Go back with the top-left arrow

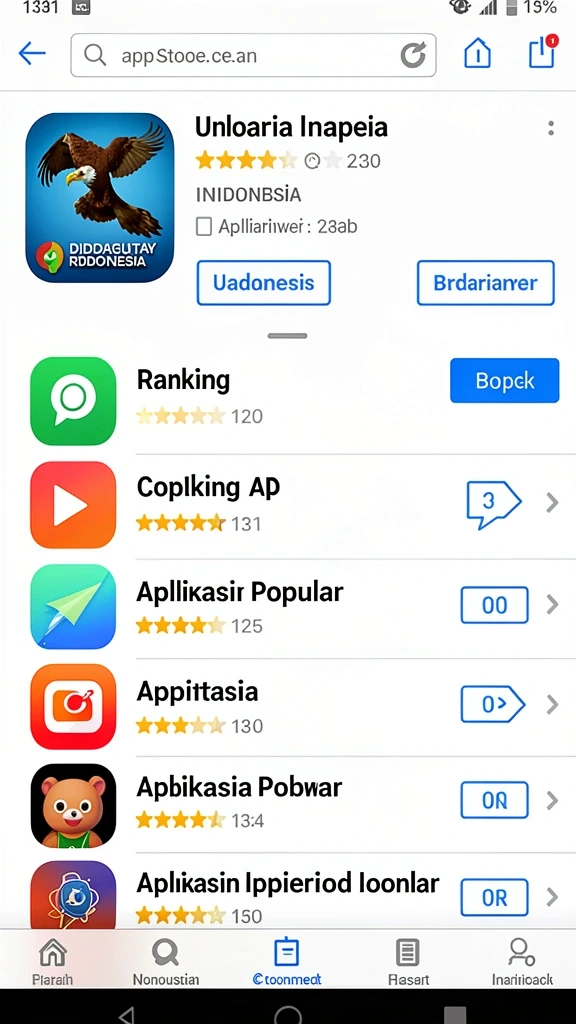click(32, 54)
